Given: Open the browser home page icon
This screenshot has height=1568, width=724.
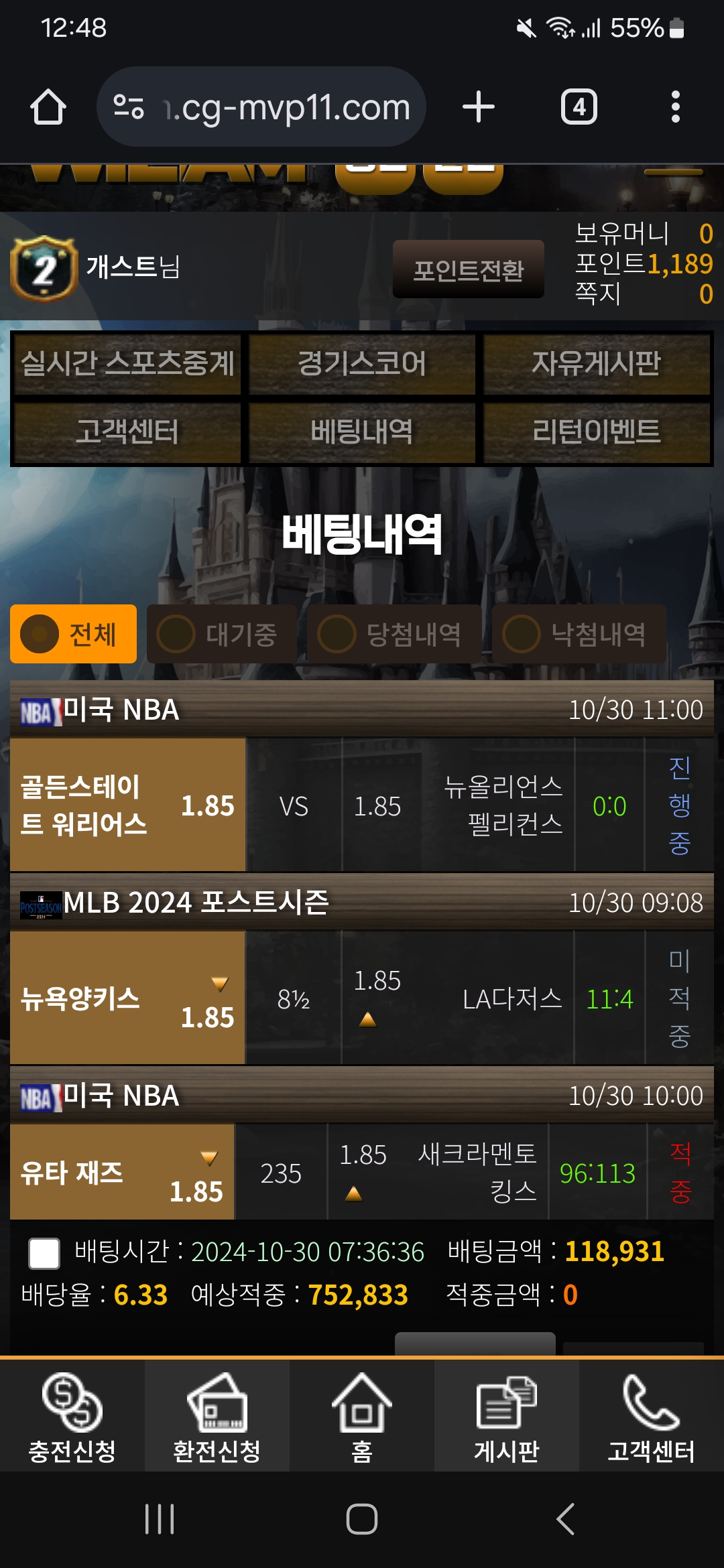Looking at the screenshot, I should (48, 107).
